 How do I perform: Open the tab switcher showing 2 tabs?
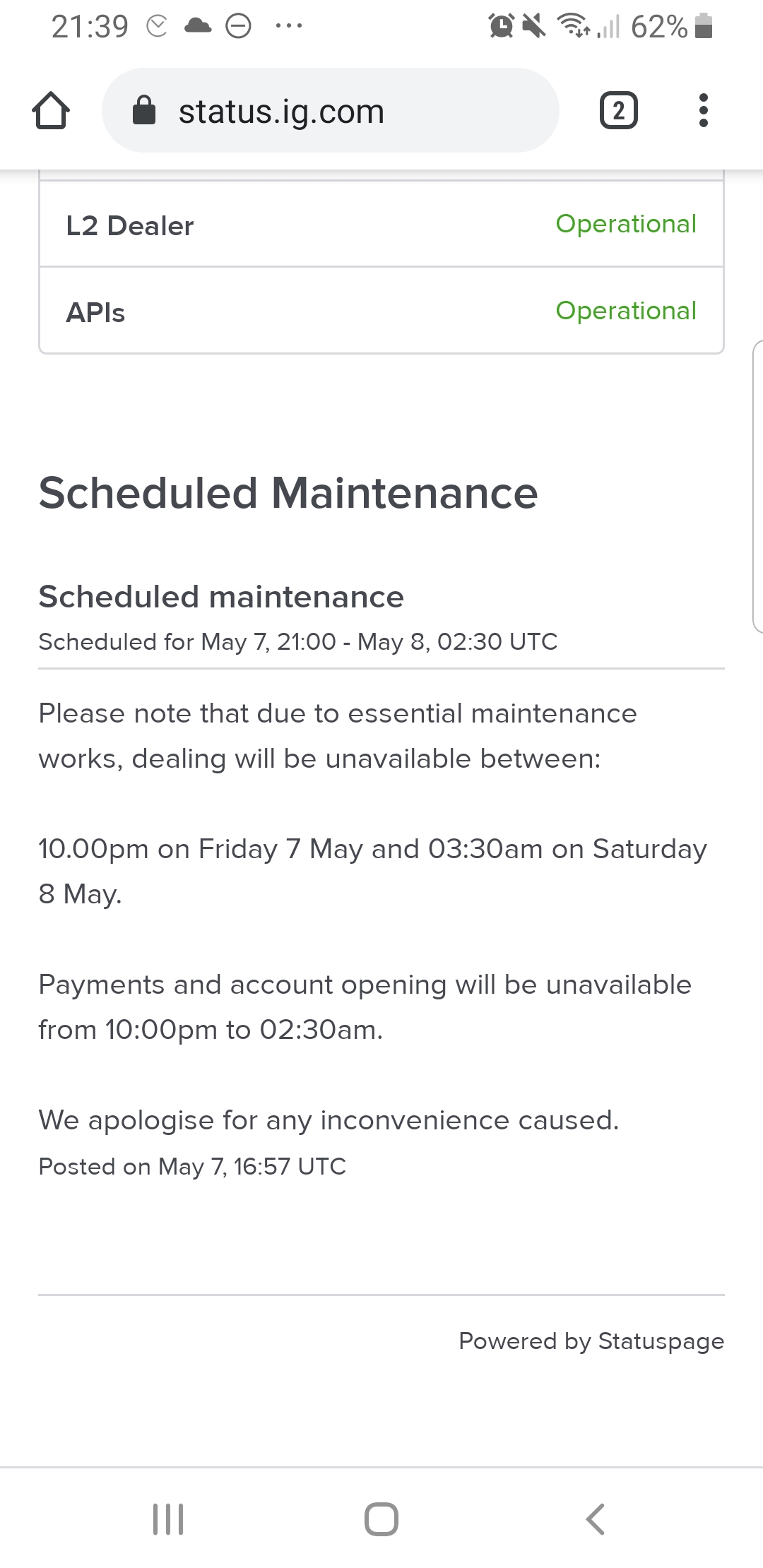618,111
